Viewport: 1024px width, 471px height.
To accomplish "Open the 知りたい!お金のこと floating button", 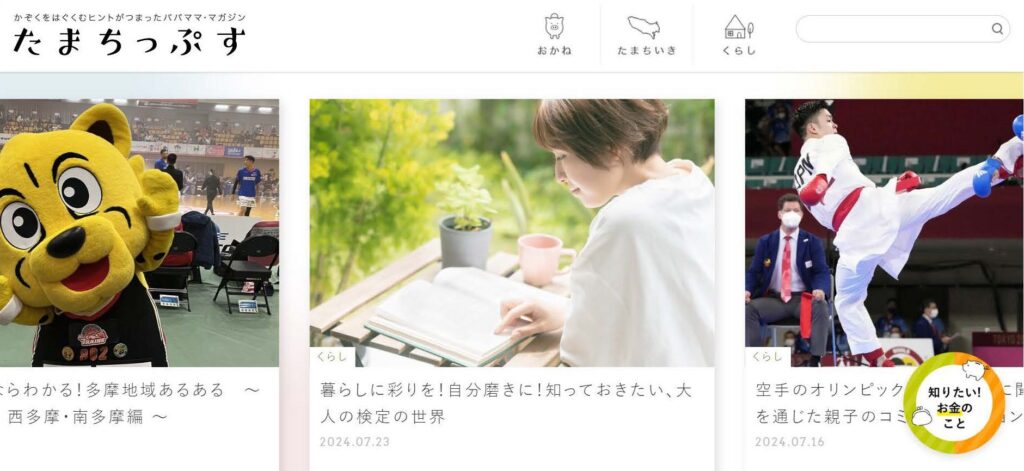I will 953,403.
